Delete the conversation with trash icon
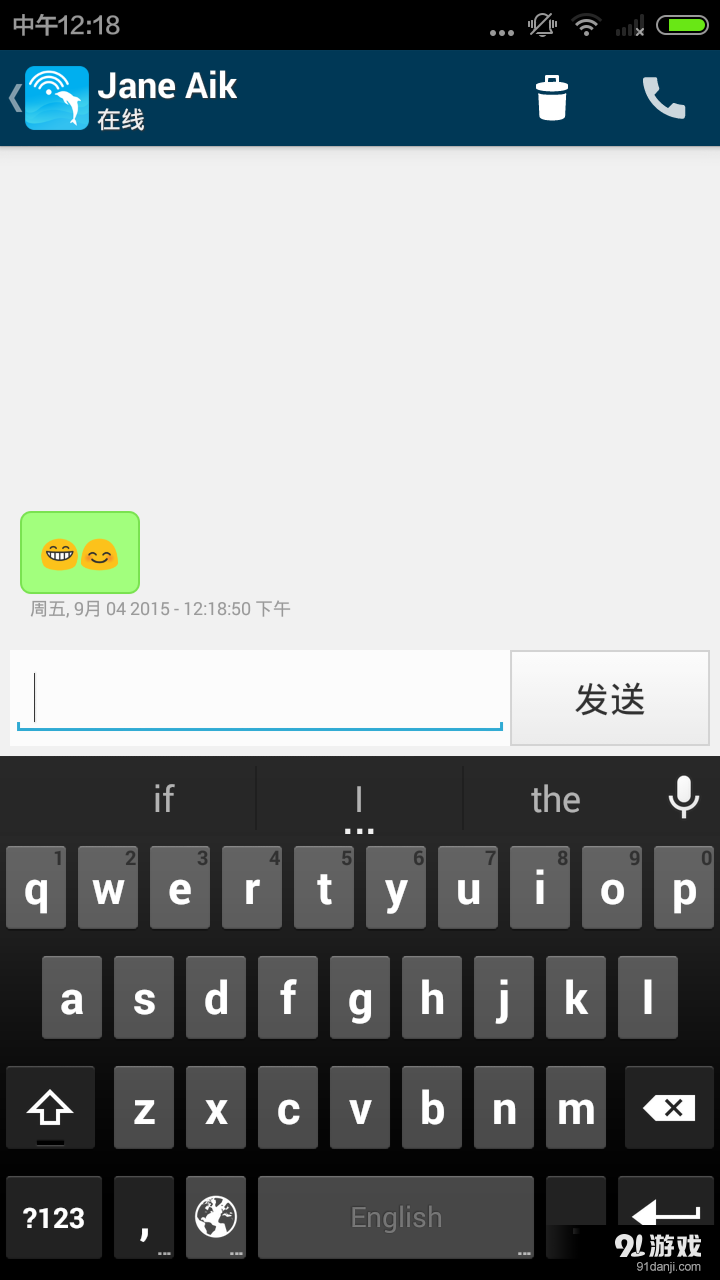This screenshot has width=720, height=1280. 552,98
